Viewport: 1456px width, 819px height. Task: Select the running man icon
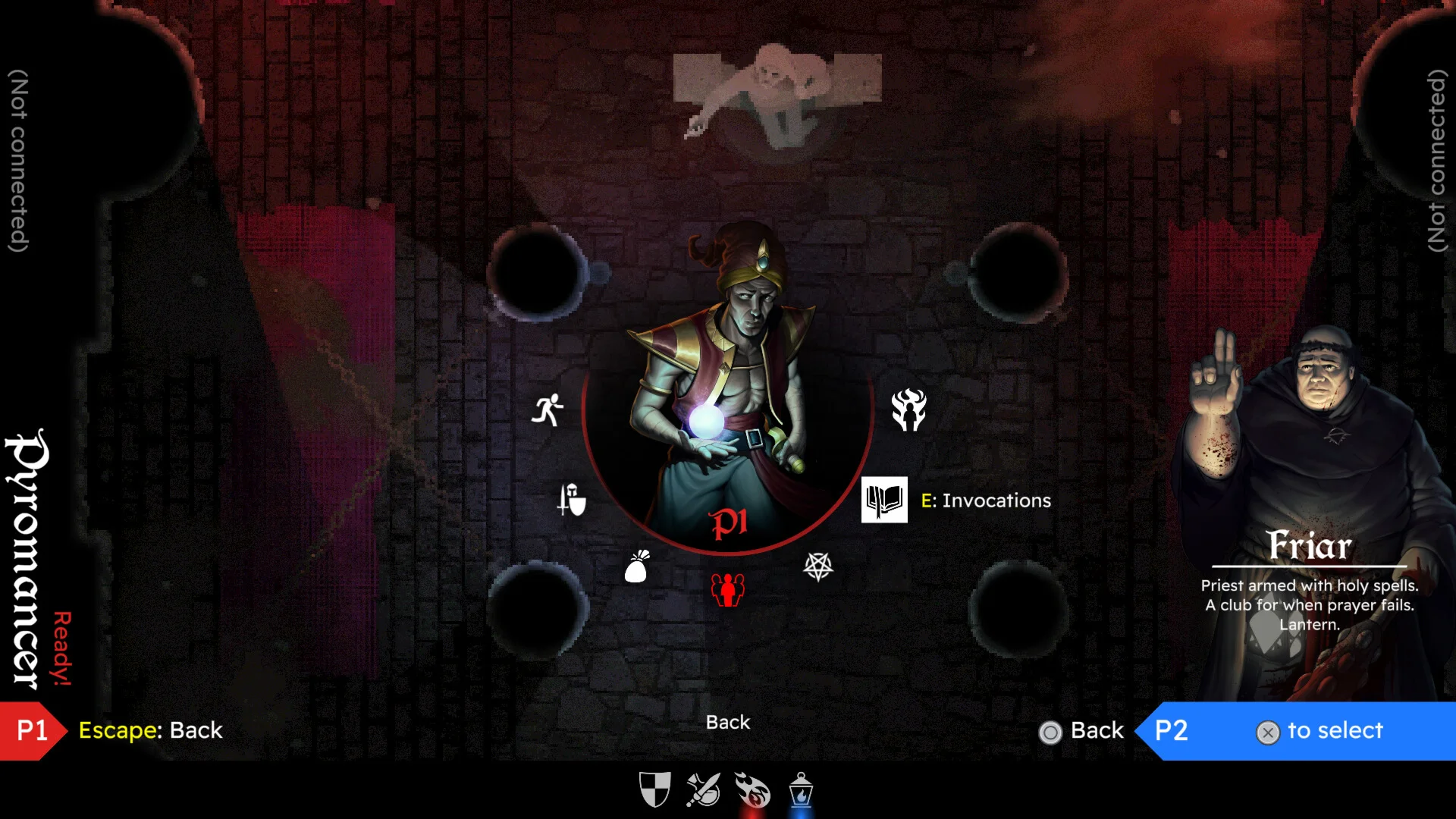[548, 410]
